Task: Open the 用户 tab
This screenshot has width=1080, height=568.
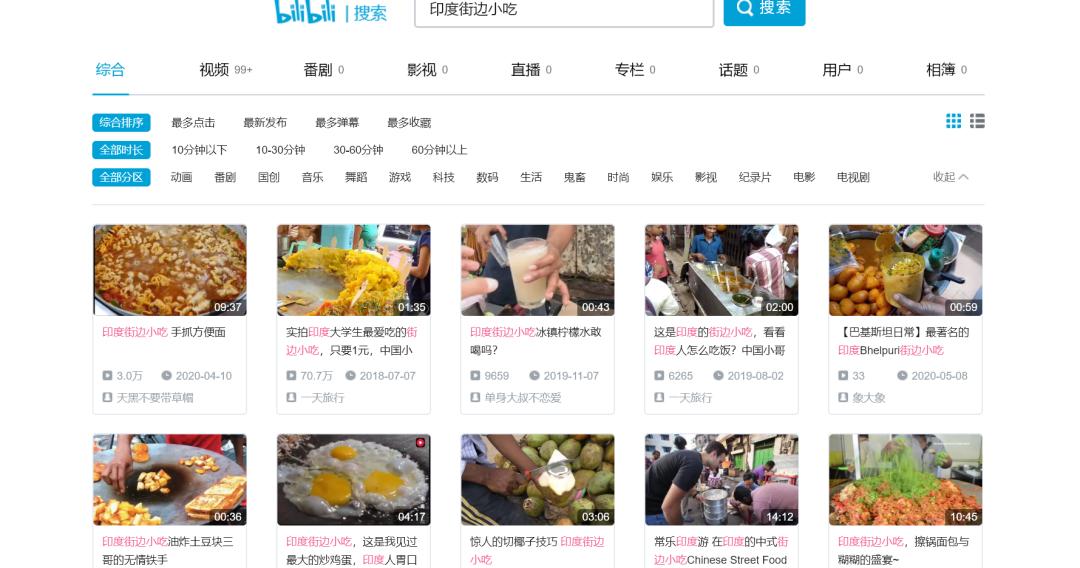Action: (x=836, y=69)
